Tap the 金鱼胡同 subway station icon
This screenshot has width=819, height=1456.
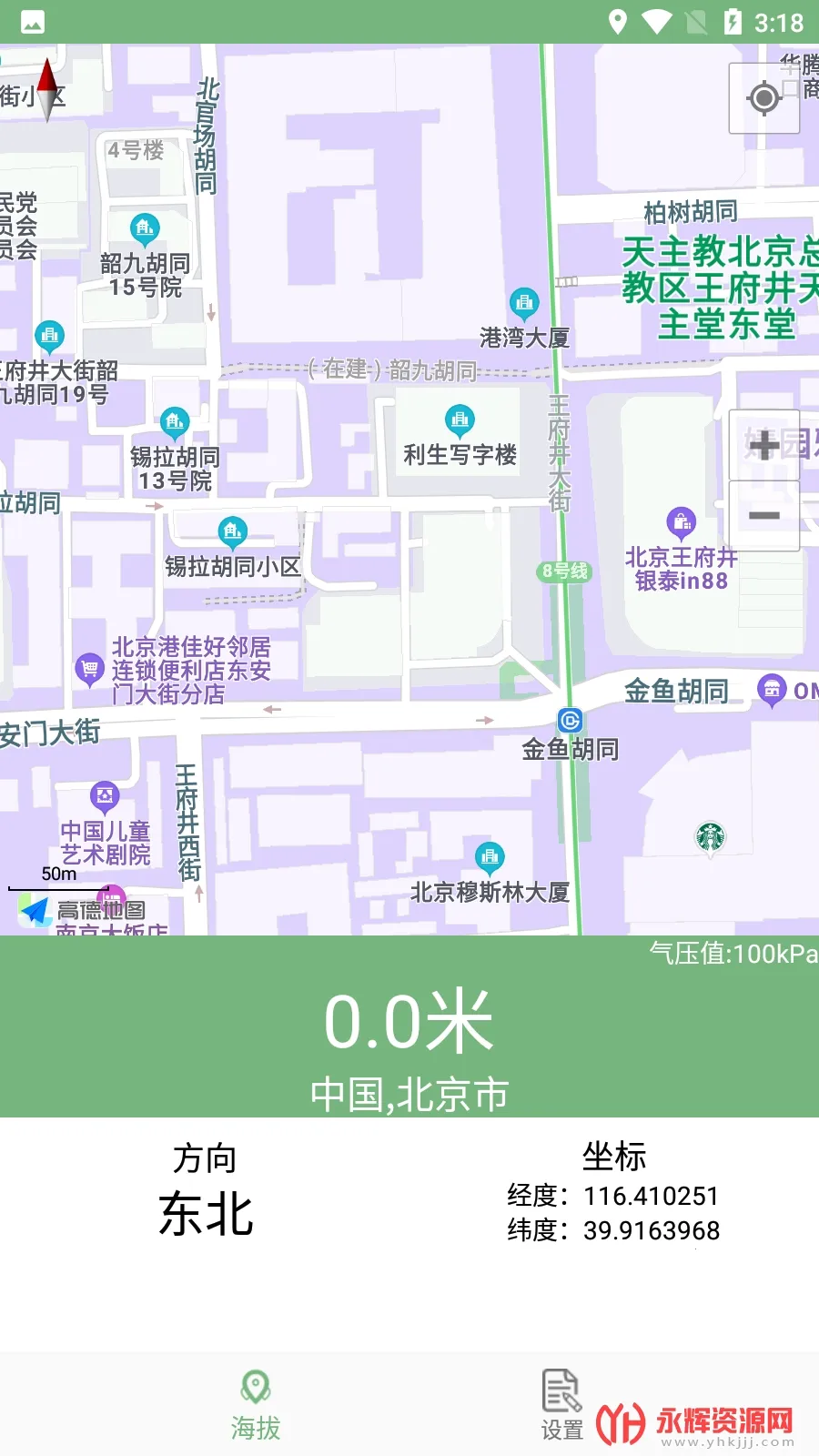(x=570, y=721)
